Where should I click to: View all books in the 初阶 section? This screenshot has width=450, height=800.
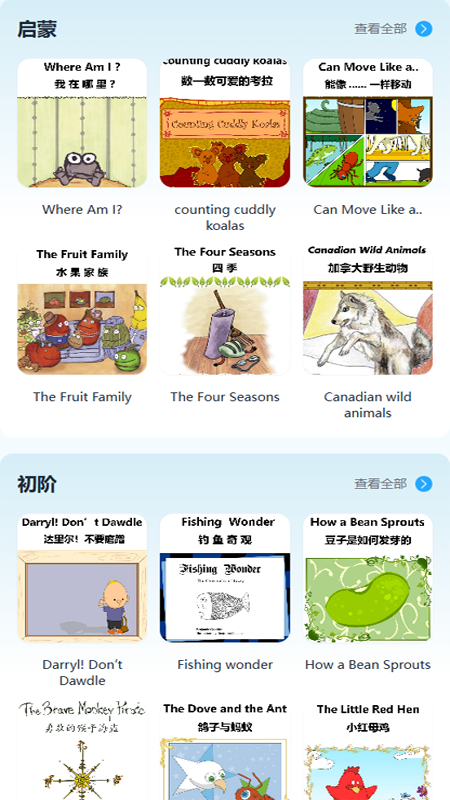tap(393, 484)
